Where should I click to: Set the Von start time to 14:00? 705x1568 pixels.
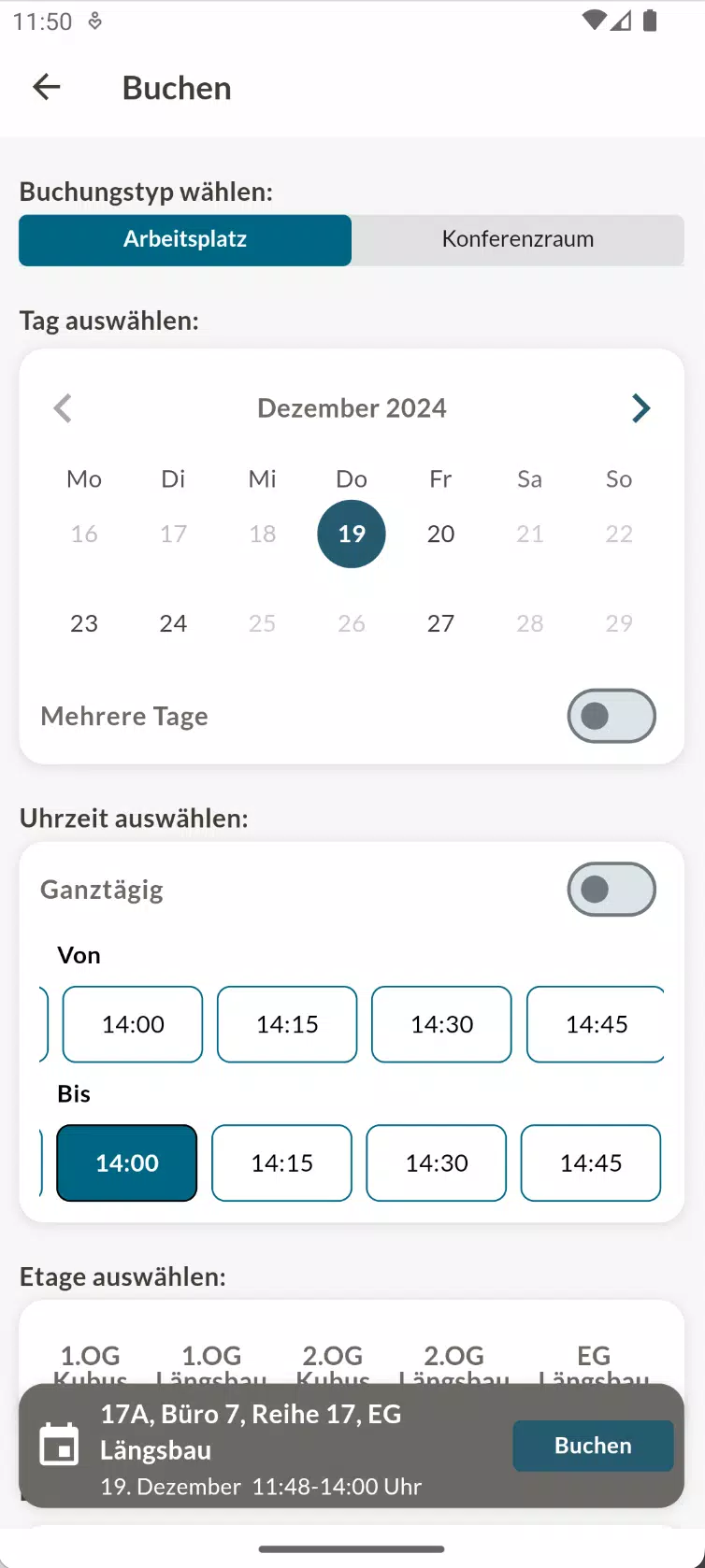tap(133, 1024)
